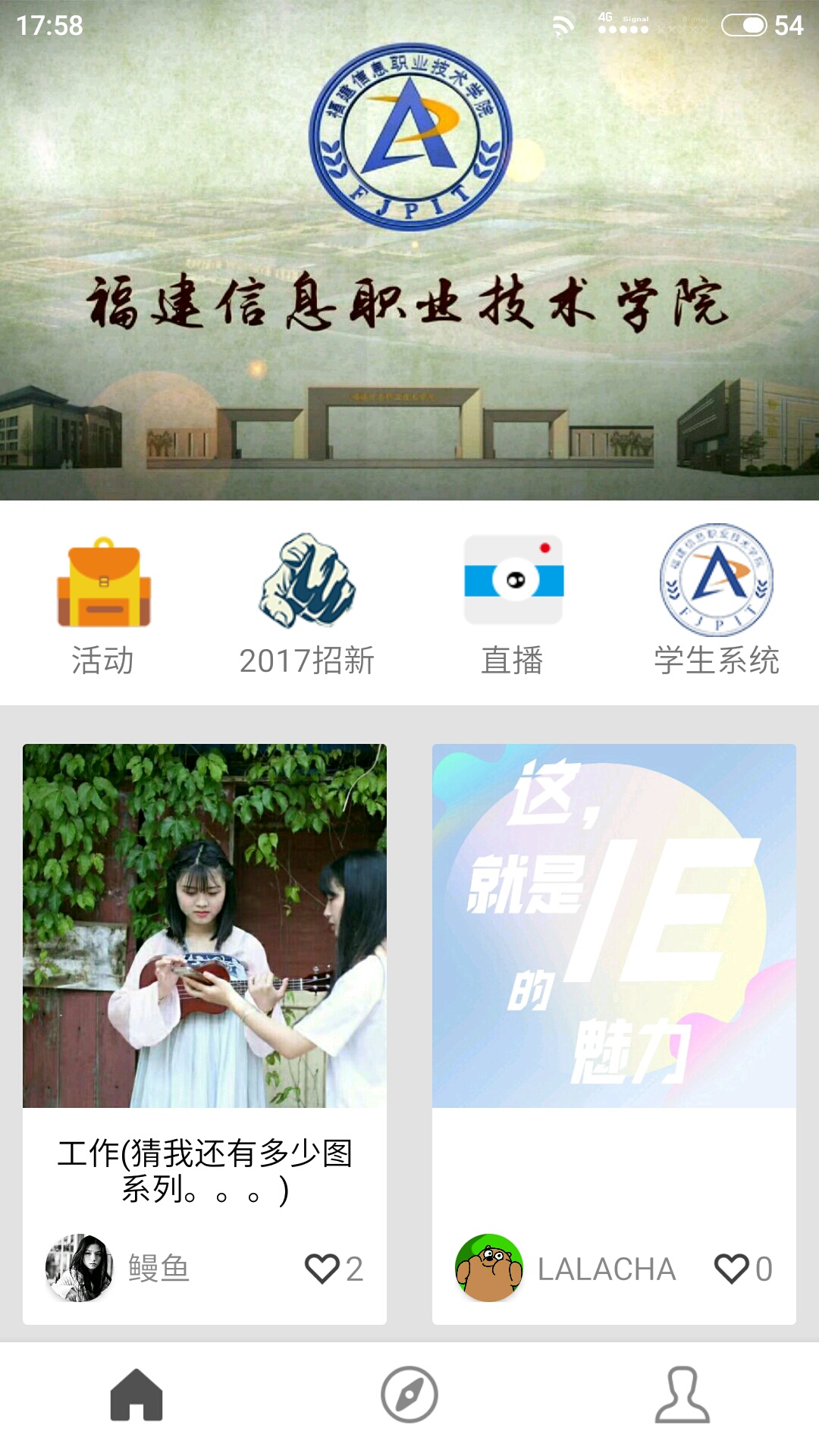Image resolution: width=819 pixels, height=1456 pixels.
Task: View 鳗鱼's profile avatar
Action: point(80,1268)
